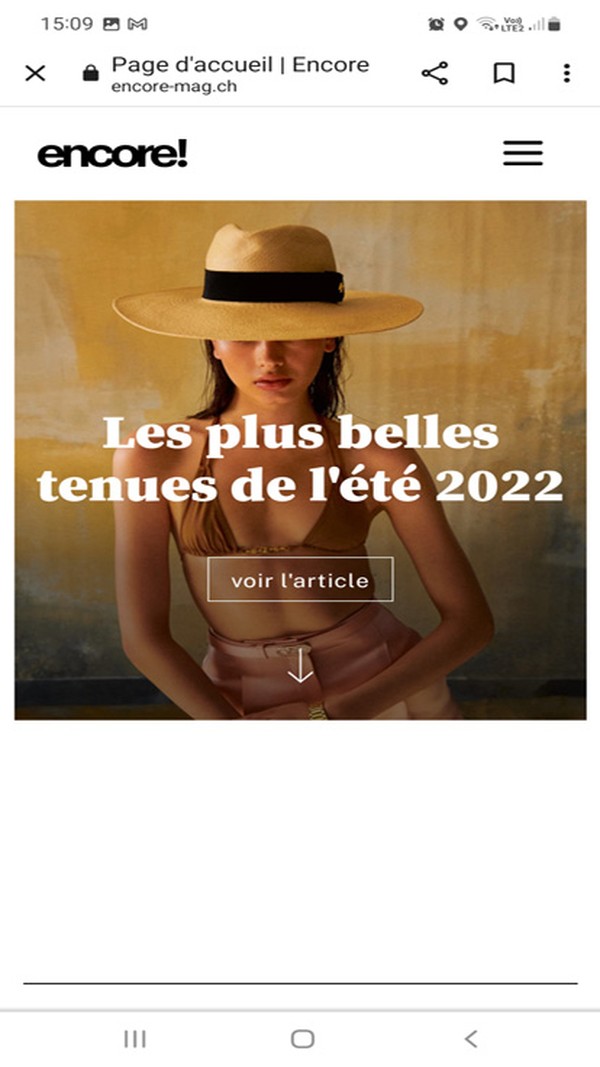Image resolution: width=600 pixels, height=1067 pixels.
Task: Tap the down arrow below the button
Action: pyautogui.click(x=300, y=666)
